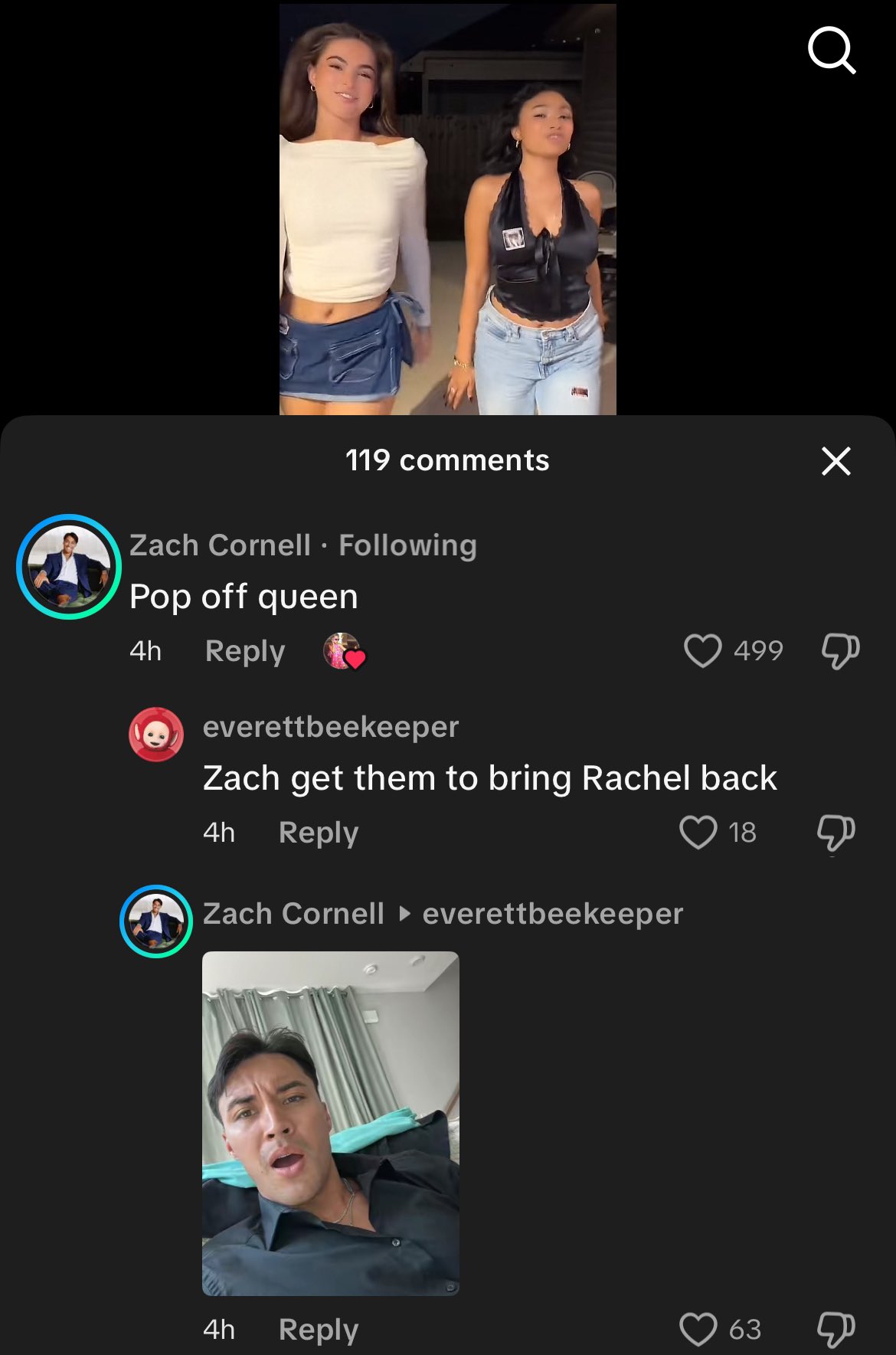Image resolution: width=896 pixels, height=1355 pixels.
Task: Dislike the 'Pop off queen' comment
Action: [840, 651]
